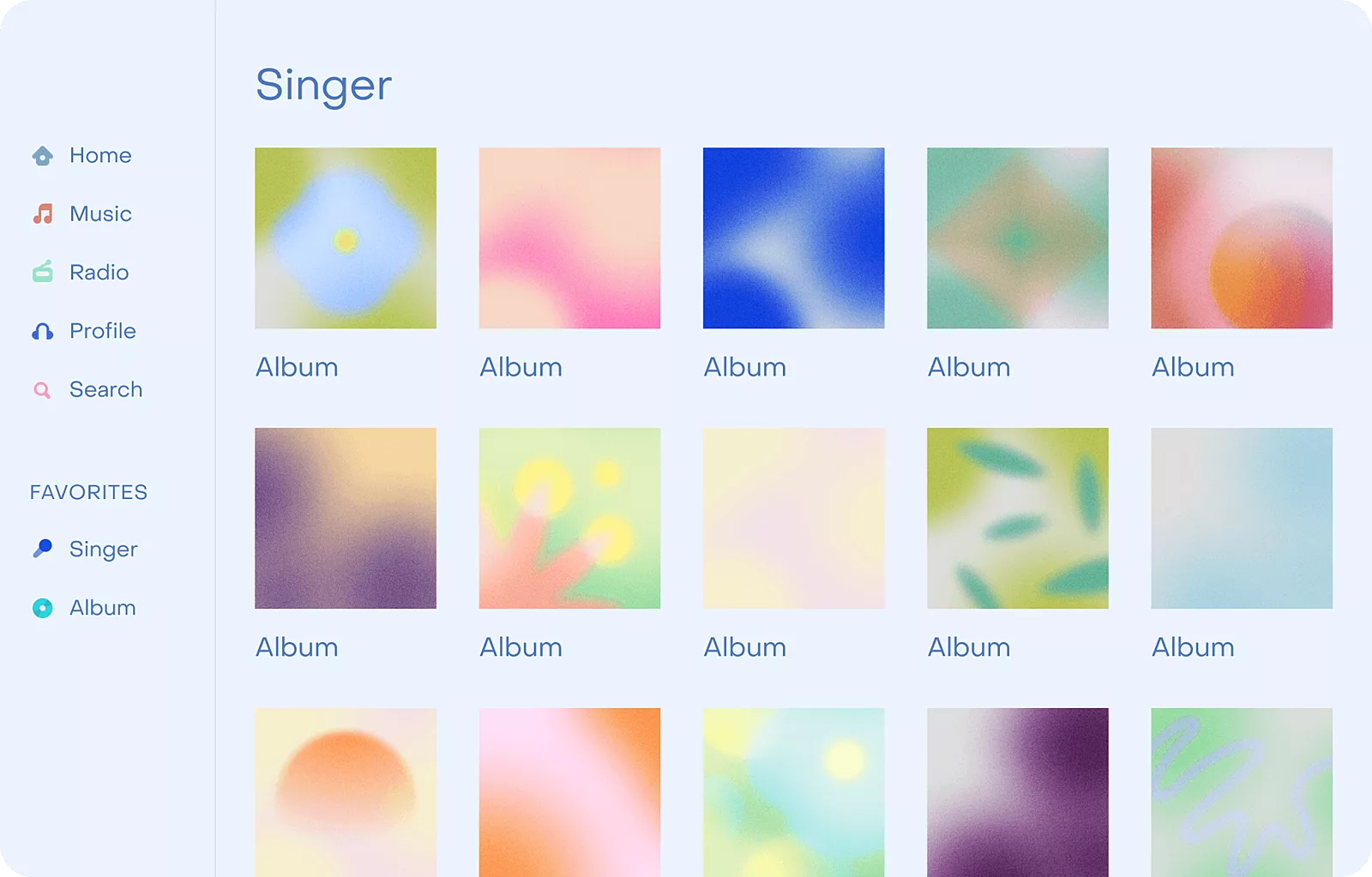Open the pink and peach gradient album
Screen dimensions: 1372x877
(x=569, y=238)
